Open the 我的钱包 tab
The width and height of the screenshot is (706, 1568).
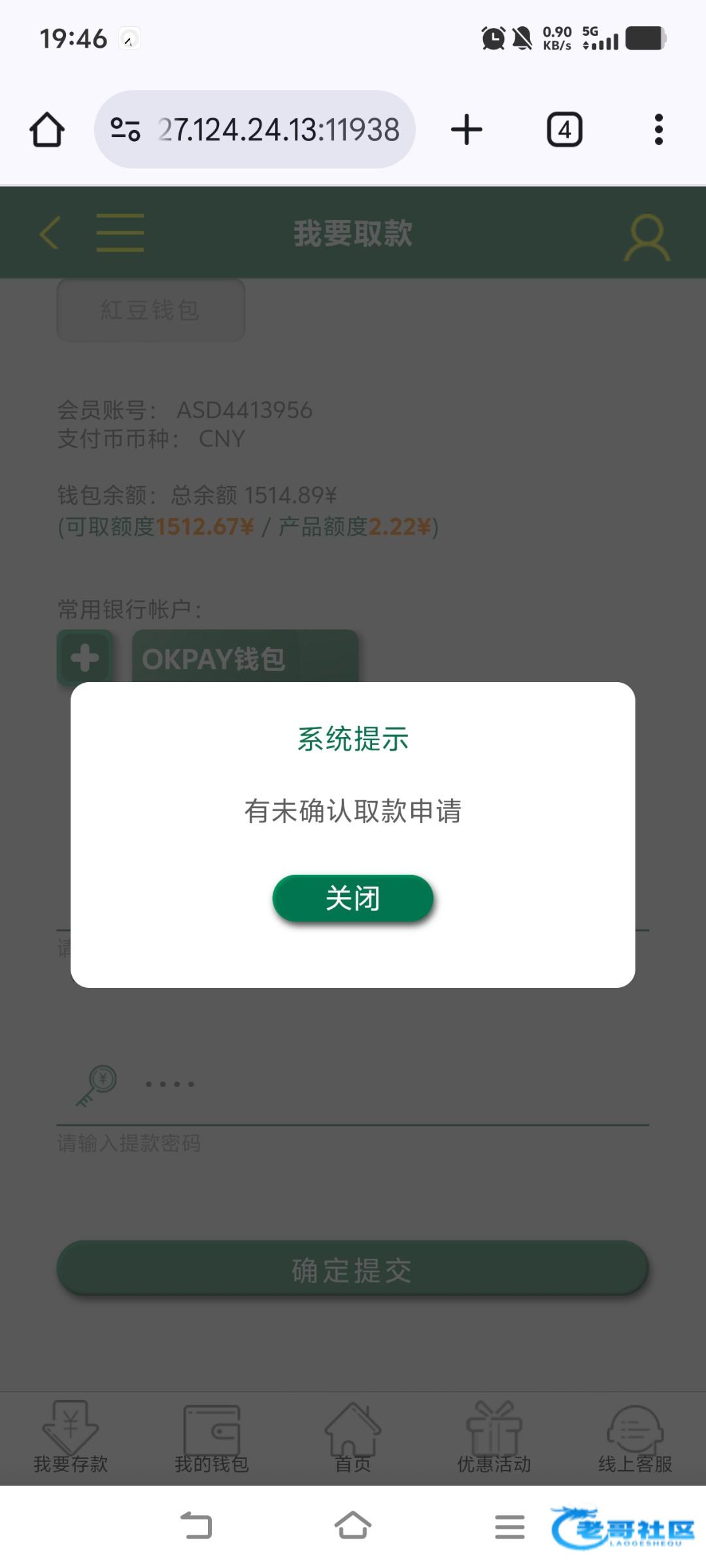(x=212, y=1438)
